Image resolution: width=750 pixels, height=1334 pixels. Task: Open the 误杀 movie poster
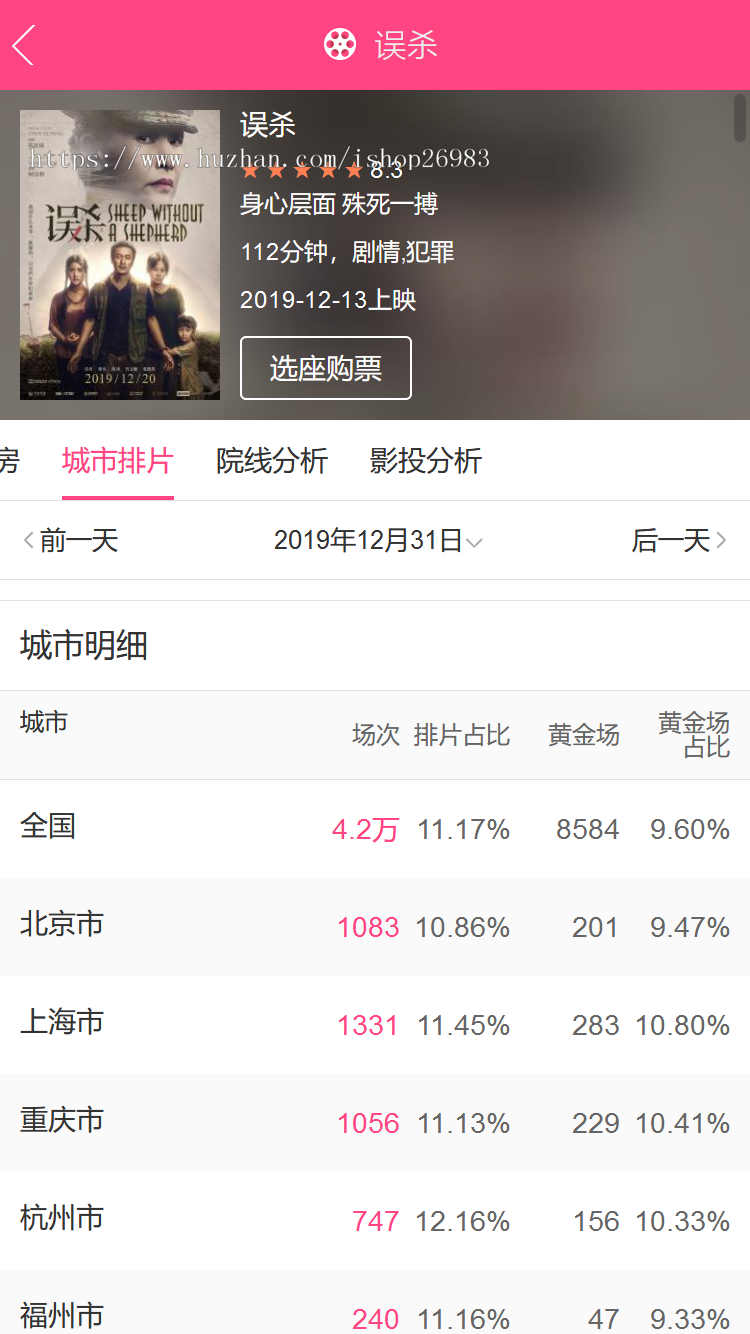(x=120, y=255)
